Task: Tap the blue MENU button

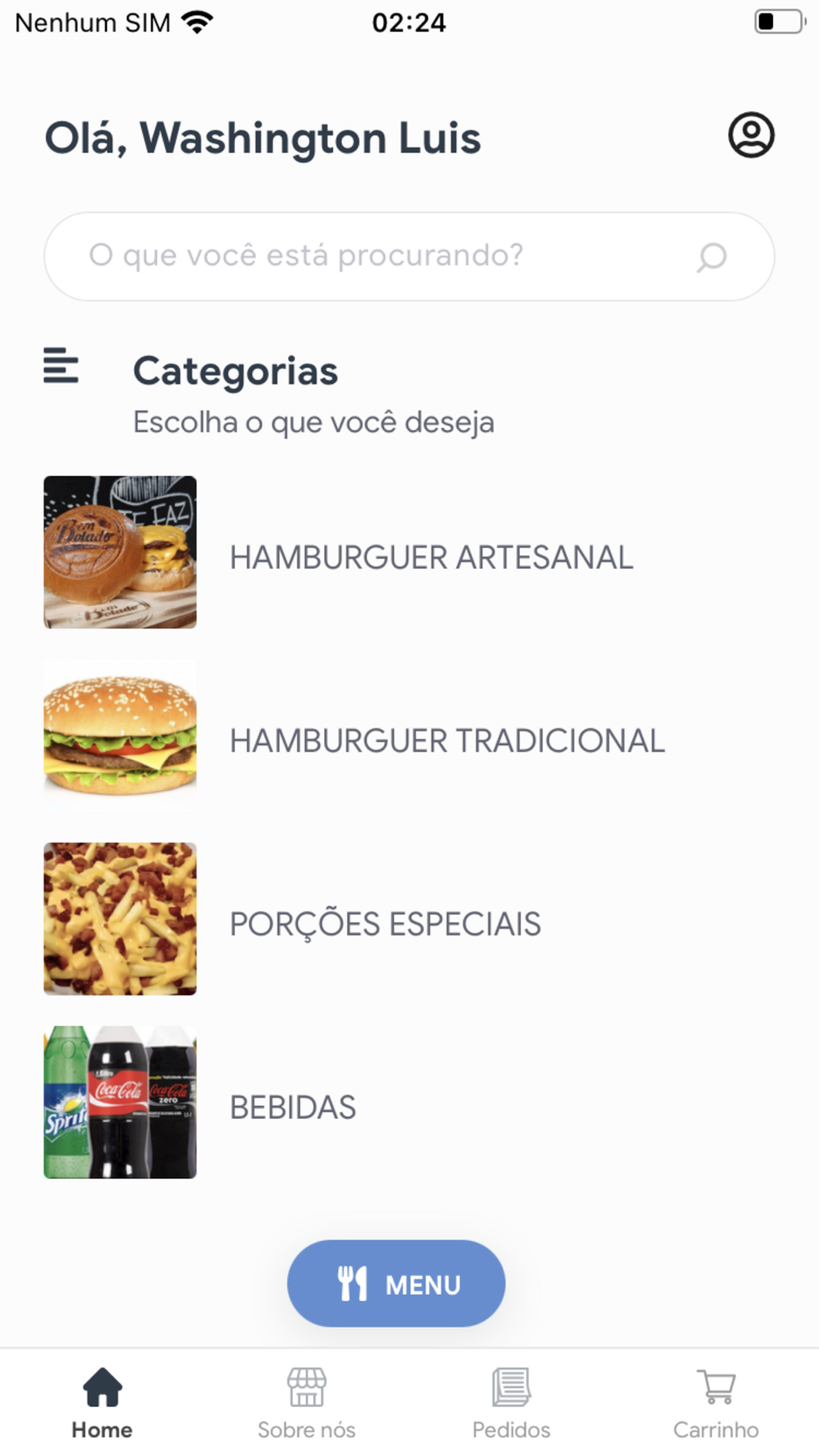Action: click(396, 1283)
